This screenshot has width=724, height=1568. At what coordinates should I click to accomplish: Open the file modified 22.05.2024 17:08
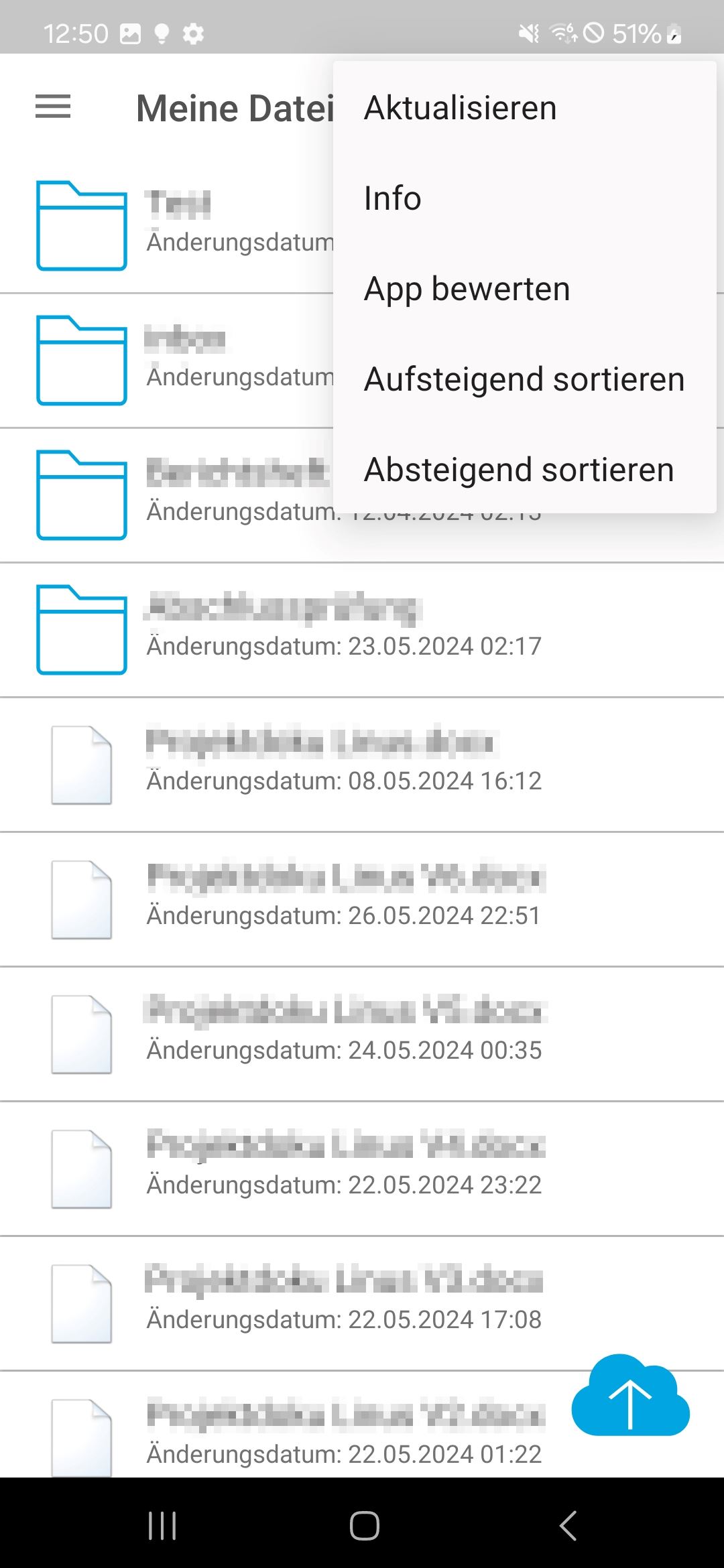[x=362, y=1303]
